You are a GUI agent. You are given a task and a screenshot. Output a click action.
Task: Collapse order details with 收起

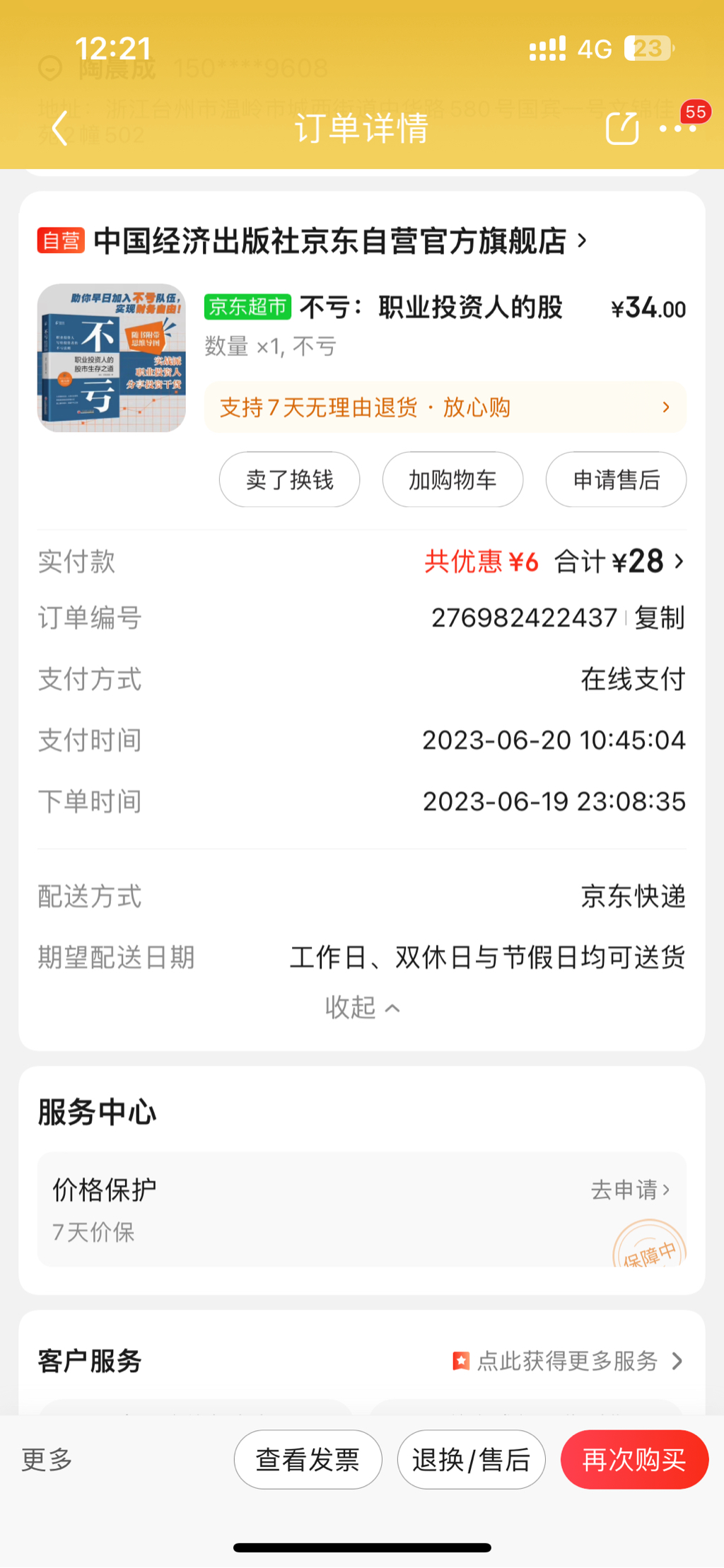click(362, 1007)
